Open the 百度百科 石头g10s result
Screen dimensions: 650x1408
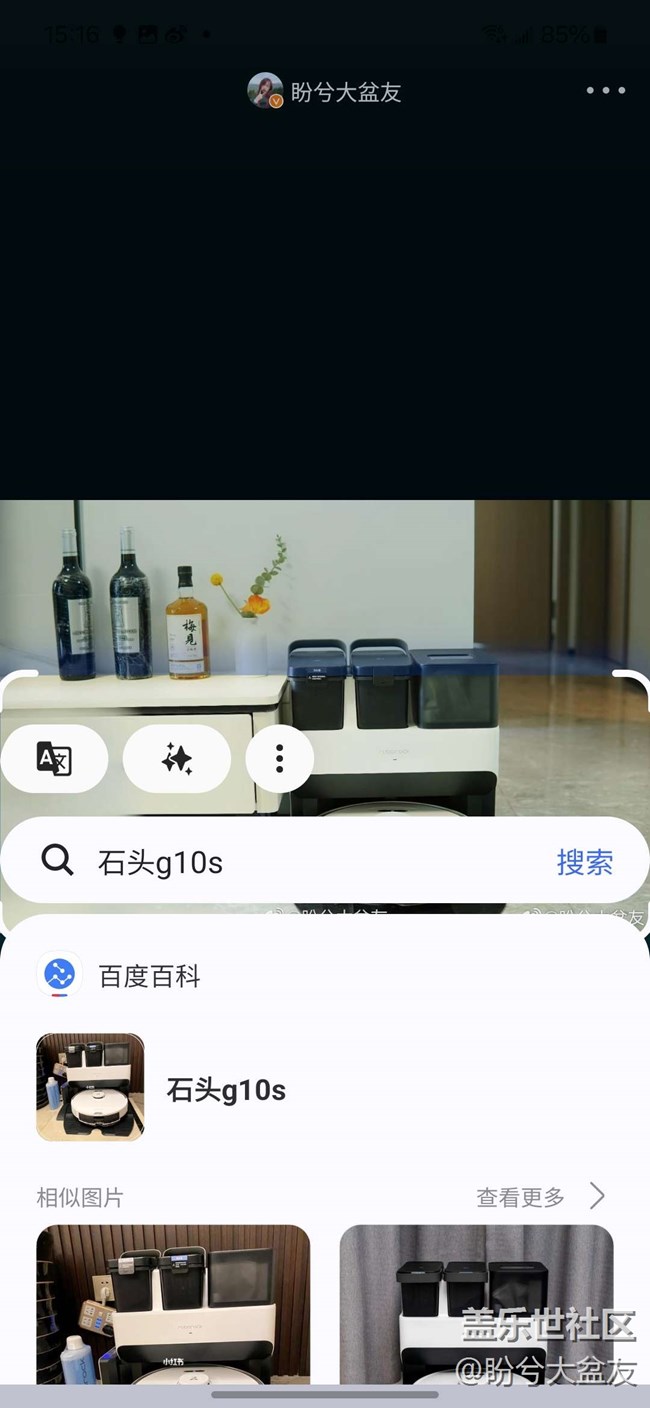325,1088
